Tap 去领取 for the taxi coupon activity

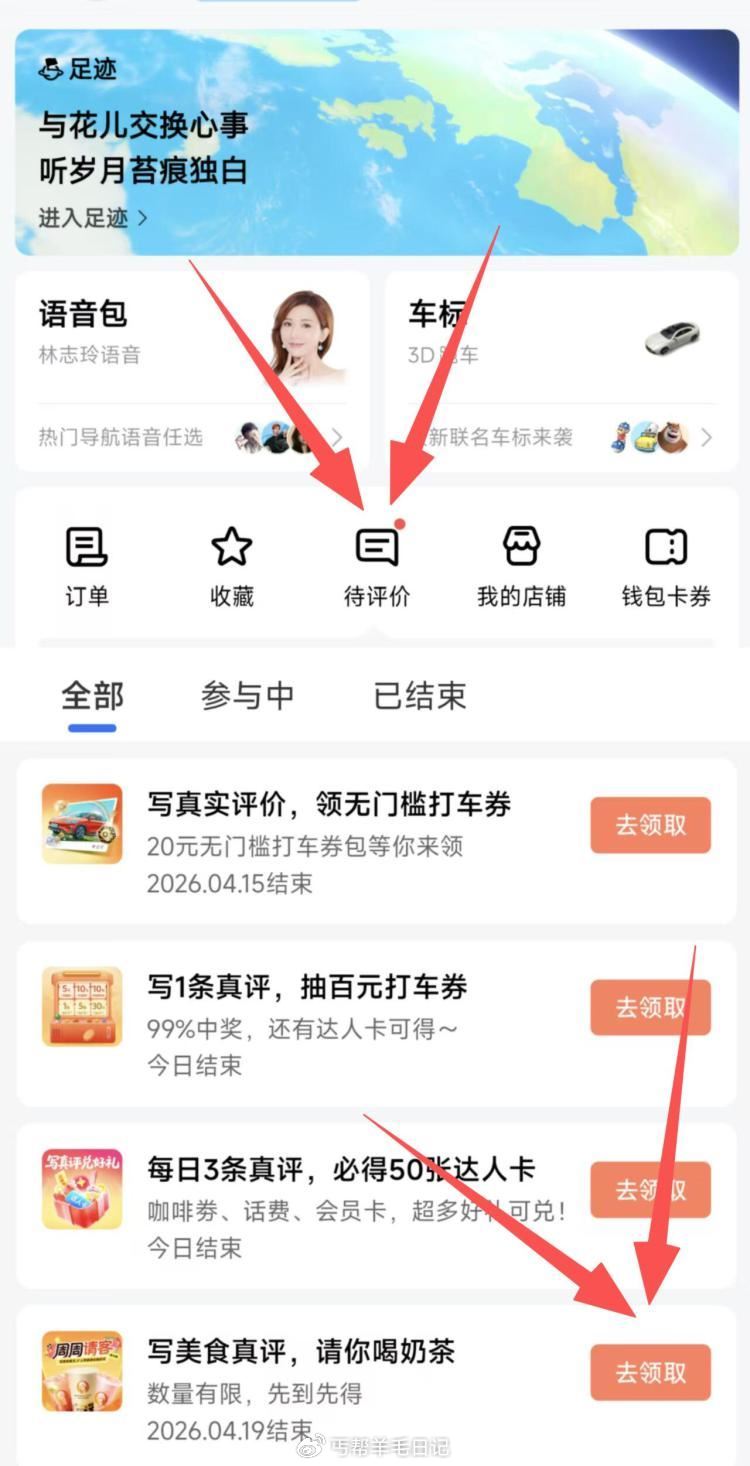[650, 824]
